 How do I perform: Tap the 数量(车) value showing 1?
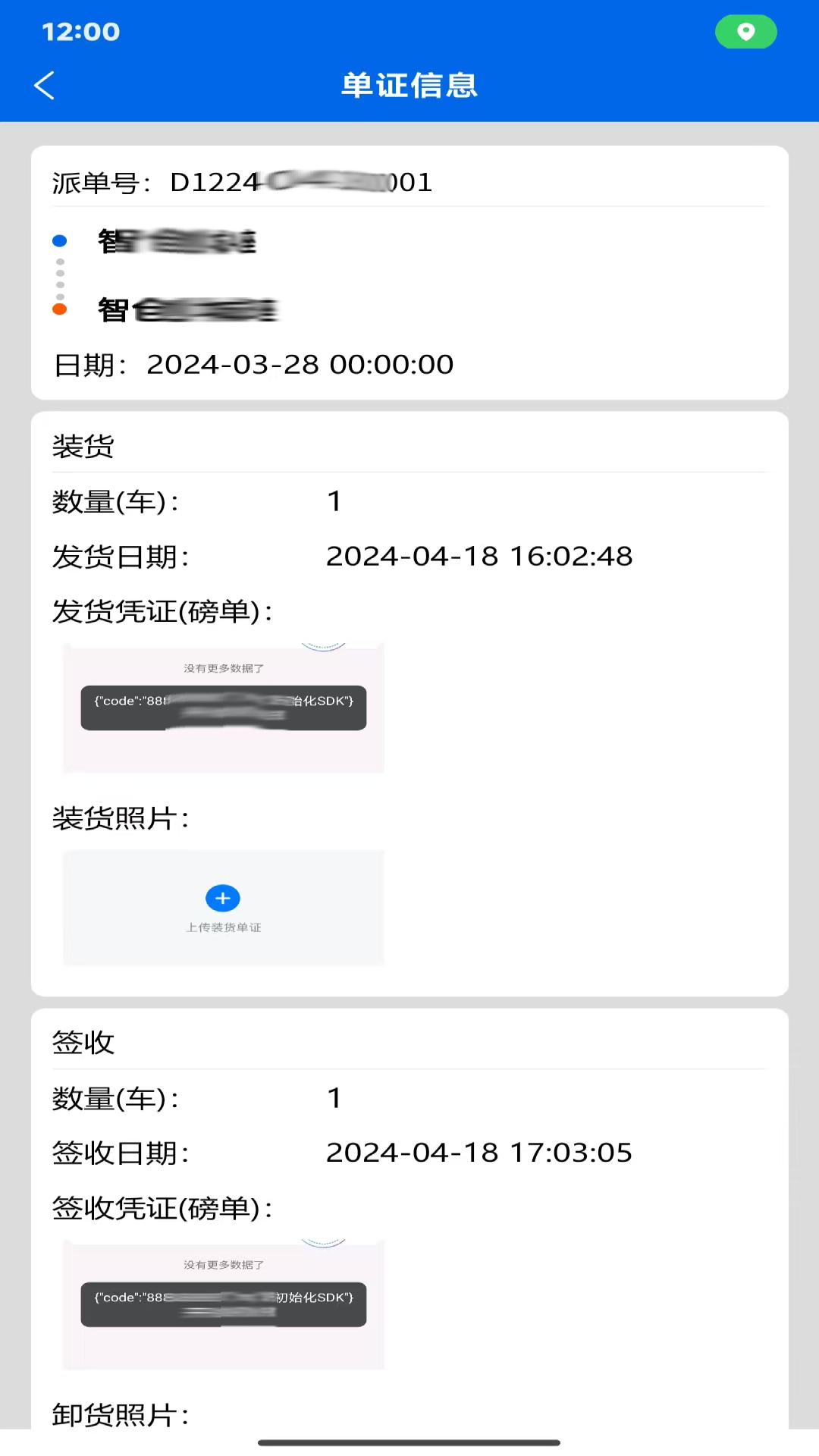[x=334, y=500]
